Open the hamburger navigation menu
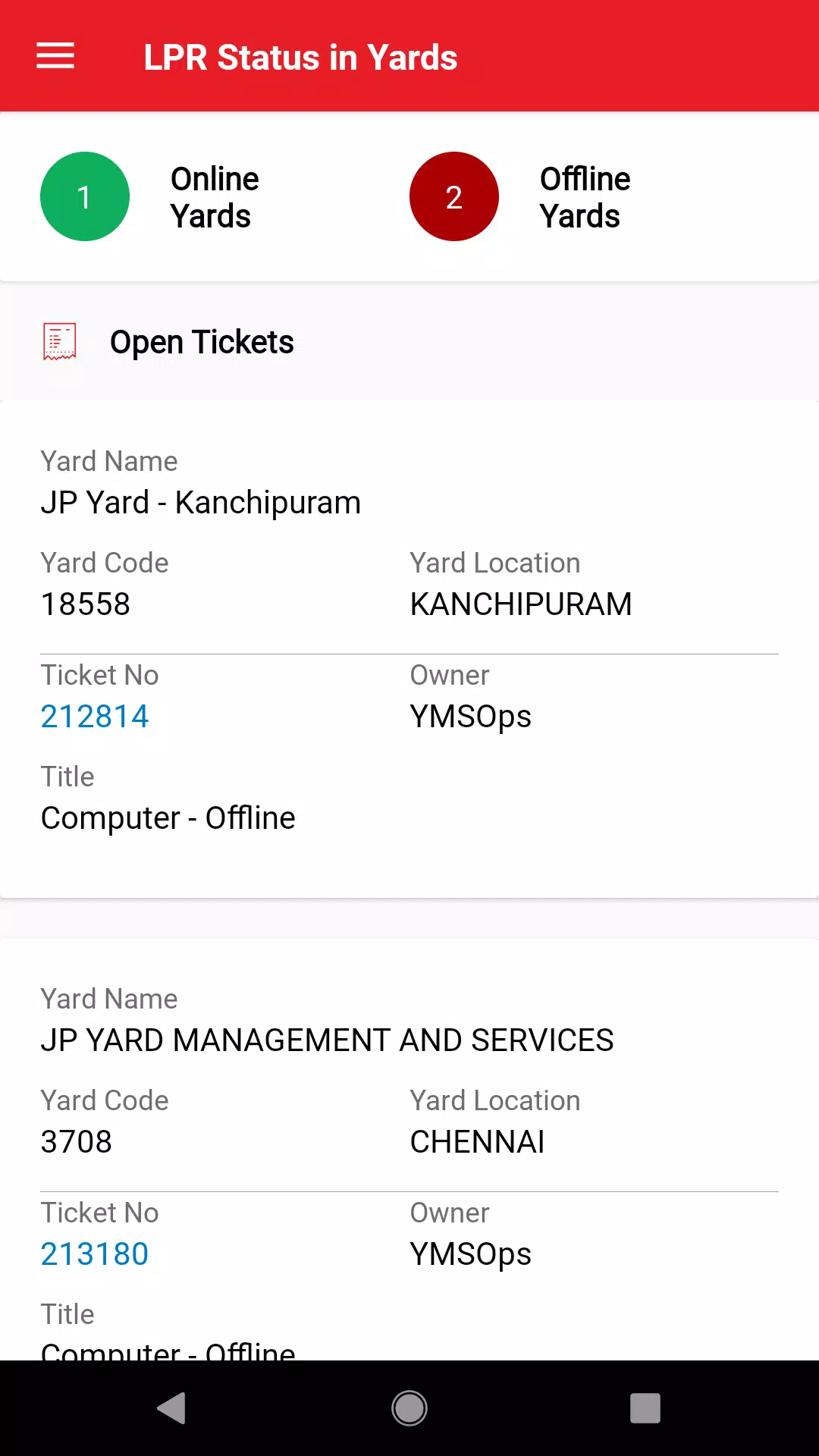The image size is (819, 1456). coord(55,56)
